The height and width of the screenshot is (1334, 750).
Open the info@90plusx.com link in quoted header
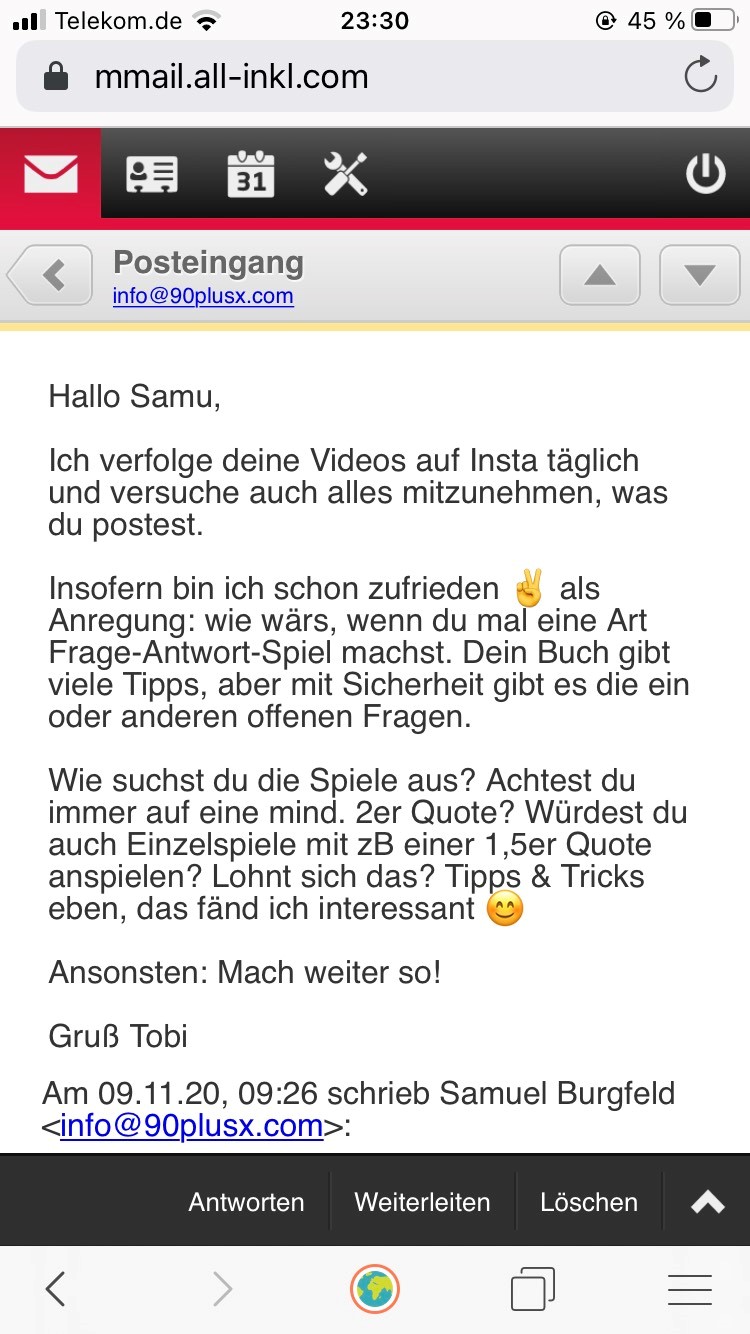tap(191, 1126)
